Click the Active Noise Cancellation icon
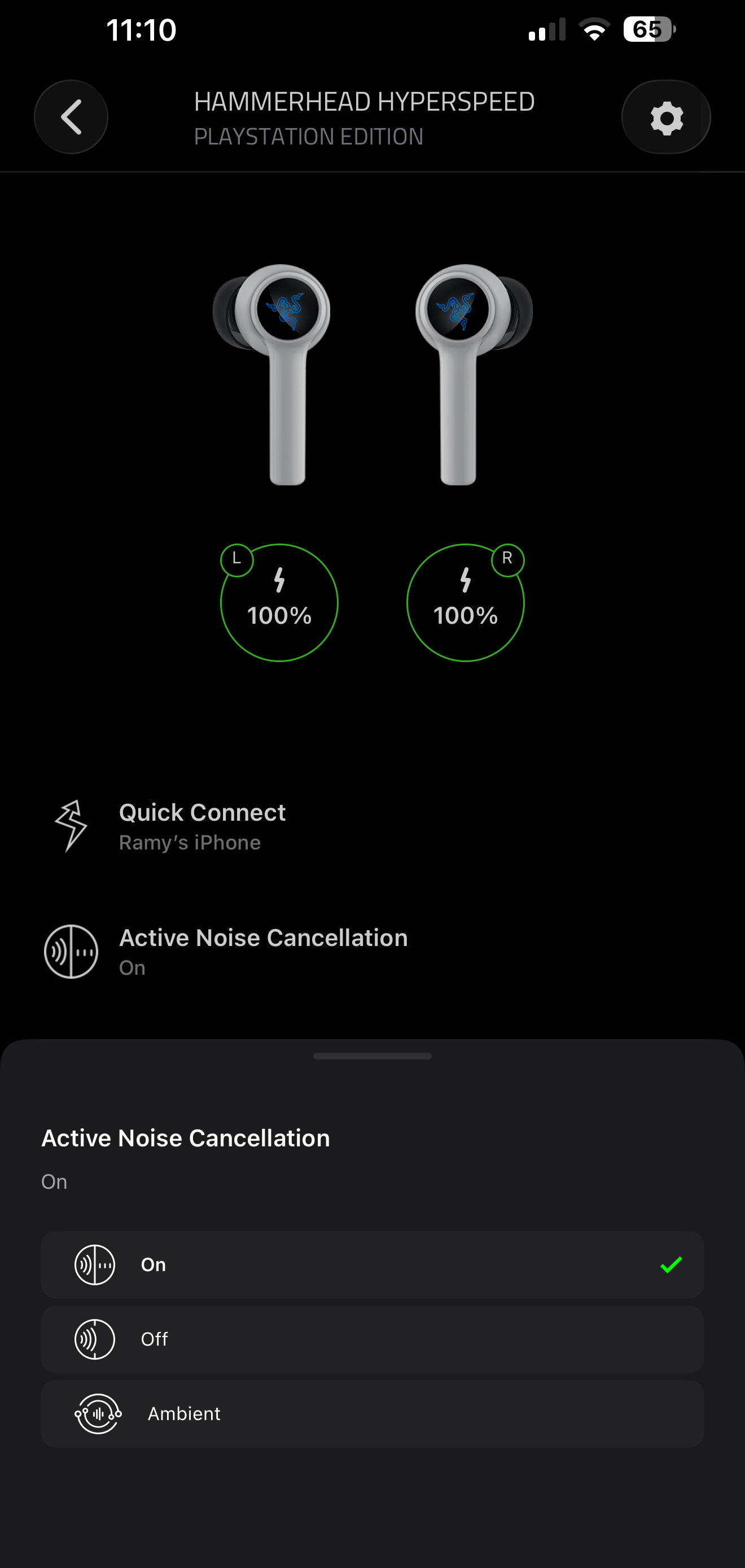This screenshot has width=745, height=1568. (71, 952)
